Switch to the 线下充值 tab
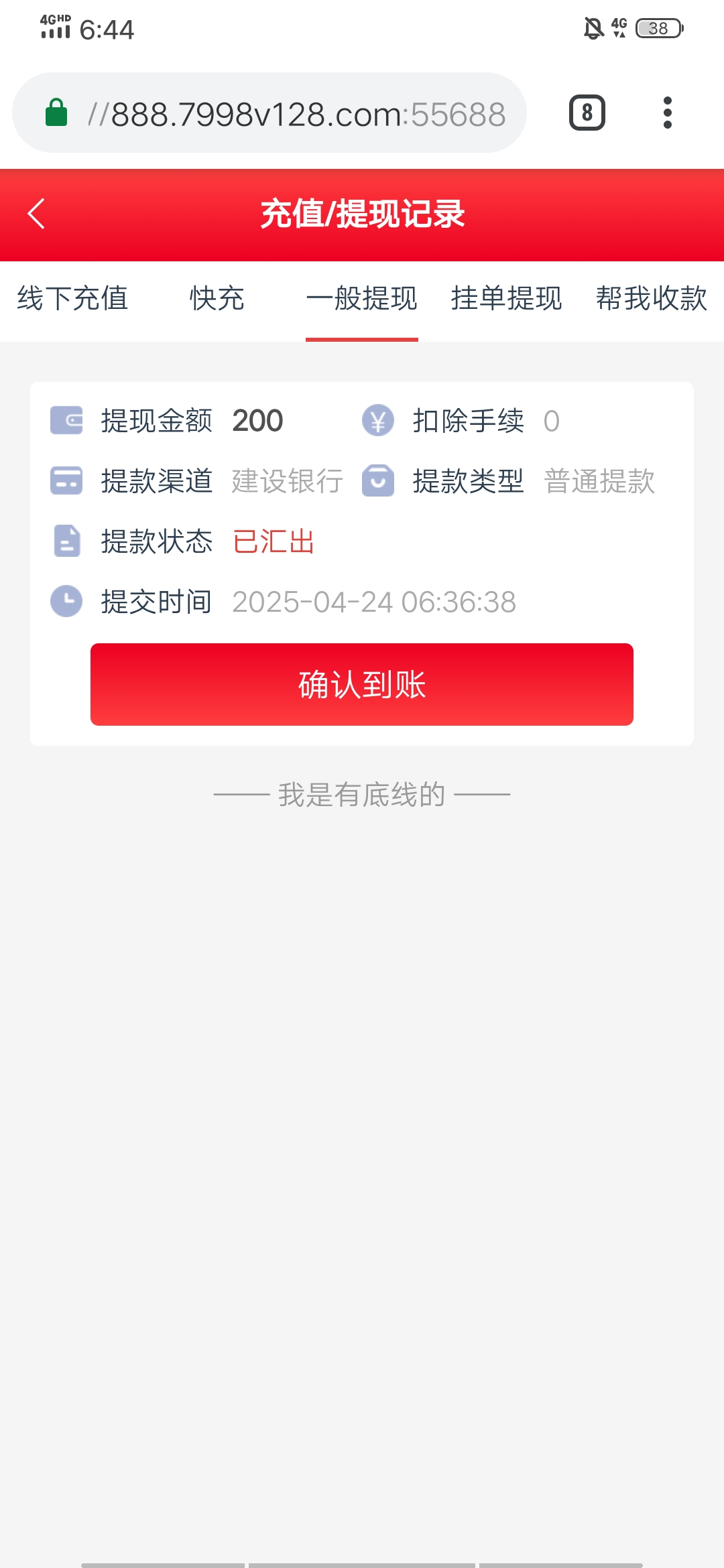724x1568 pixels. 72,299
